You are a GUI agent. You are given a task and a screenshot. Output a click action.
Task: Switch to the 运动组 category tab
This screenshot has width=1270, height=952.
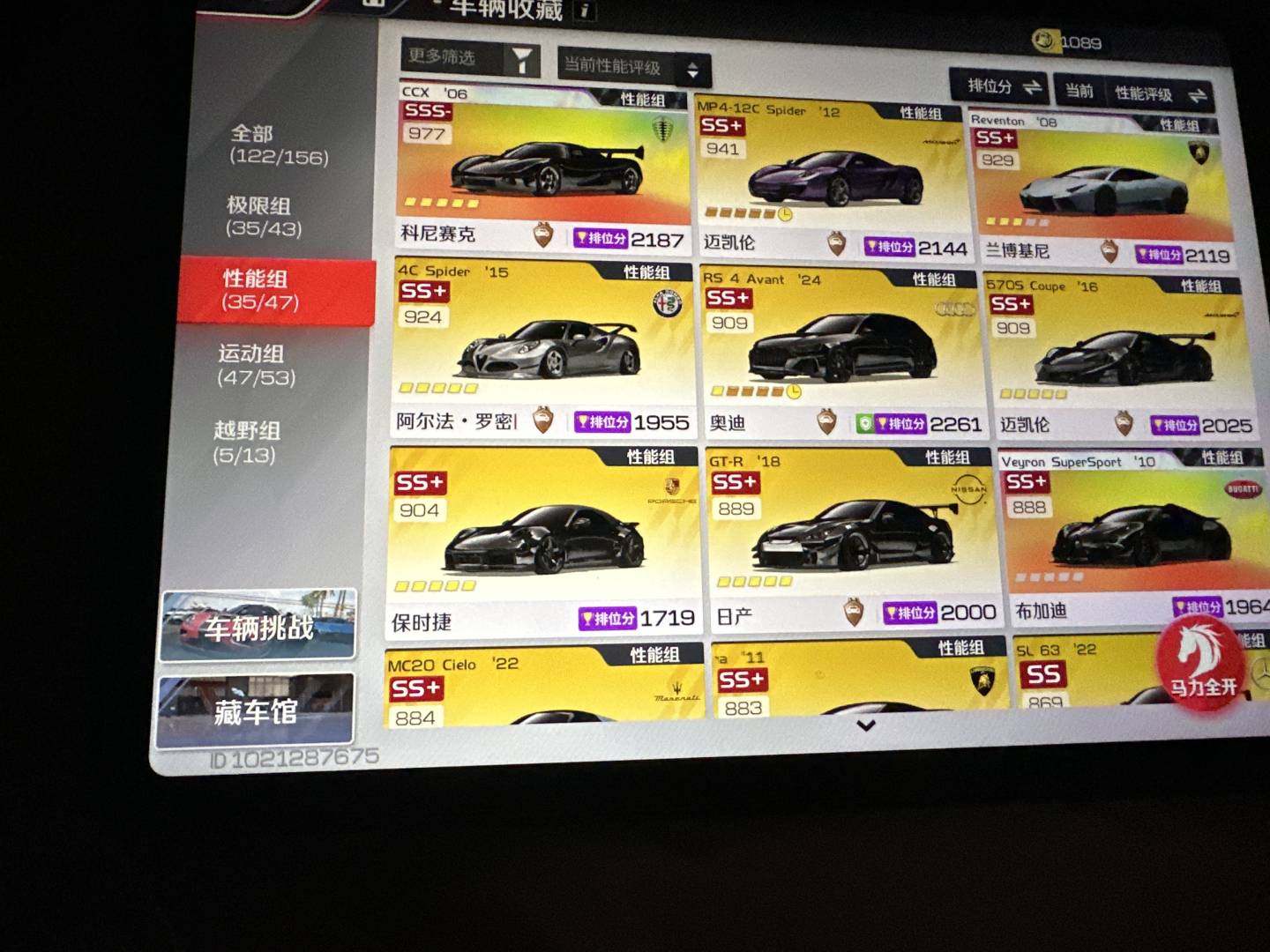click(x=256, y=365)
